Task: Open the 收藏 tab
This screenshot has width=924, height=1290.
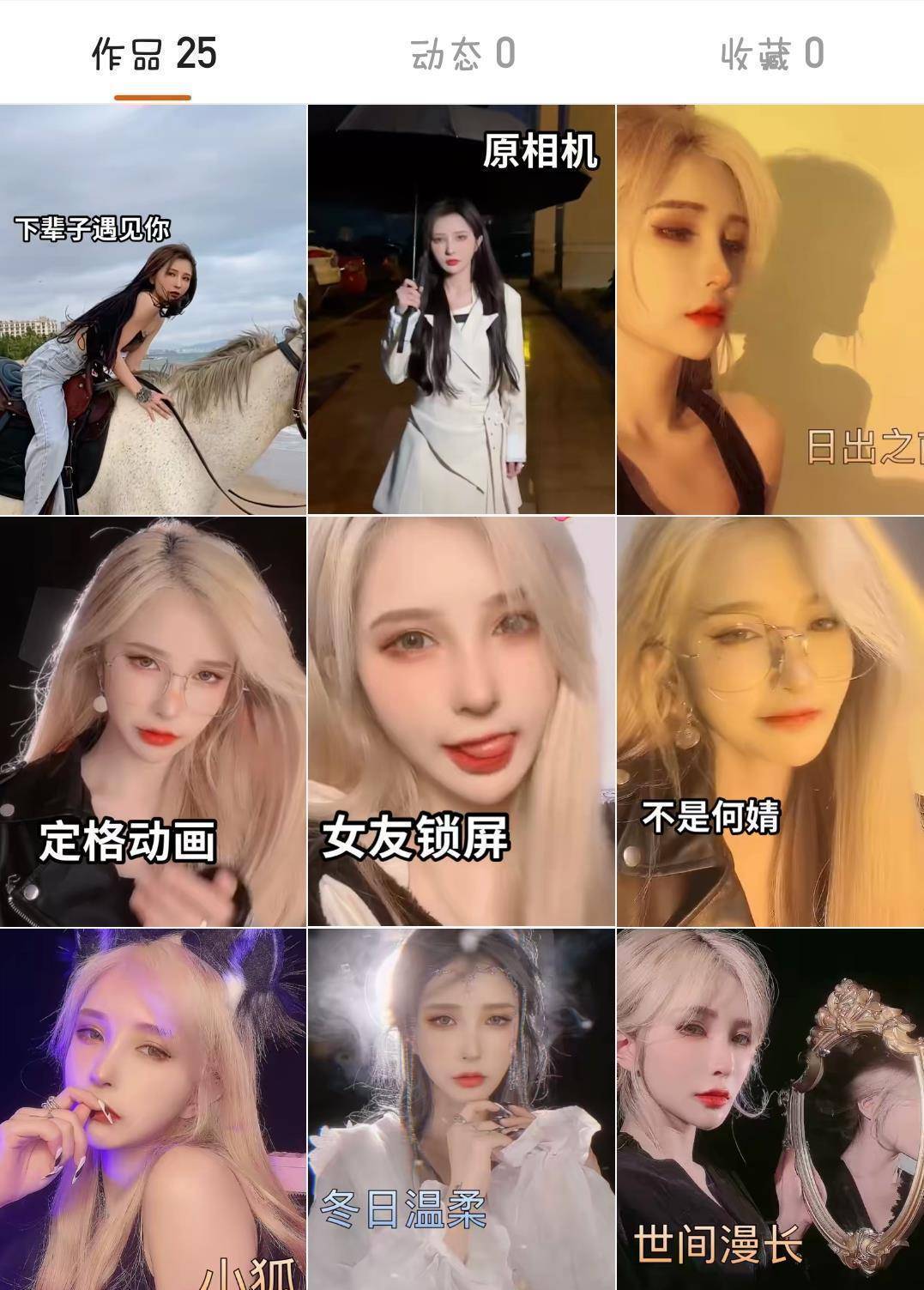Action: click(x=771, y=54)
